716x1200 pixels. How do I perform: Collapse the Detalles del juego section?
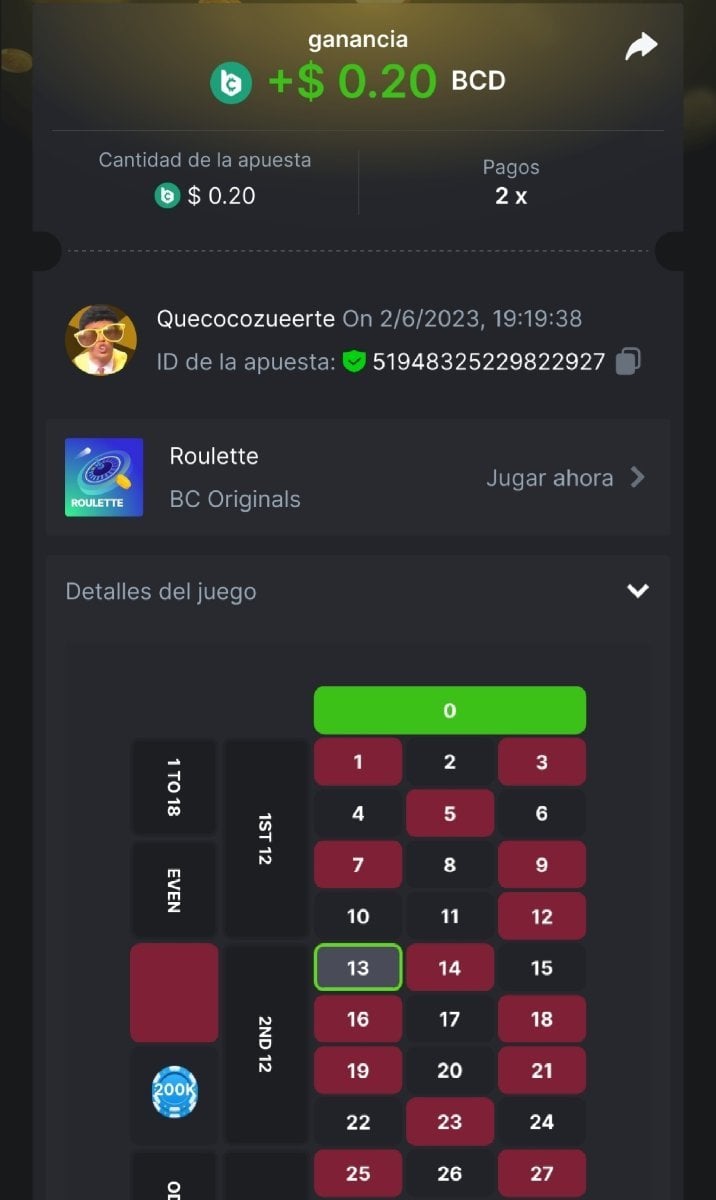[x=637, y=591]
